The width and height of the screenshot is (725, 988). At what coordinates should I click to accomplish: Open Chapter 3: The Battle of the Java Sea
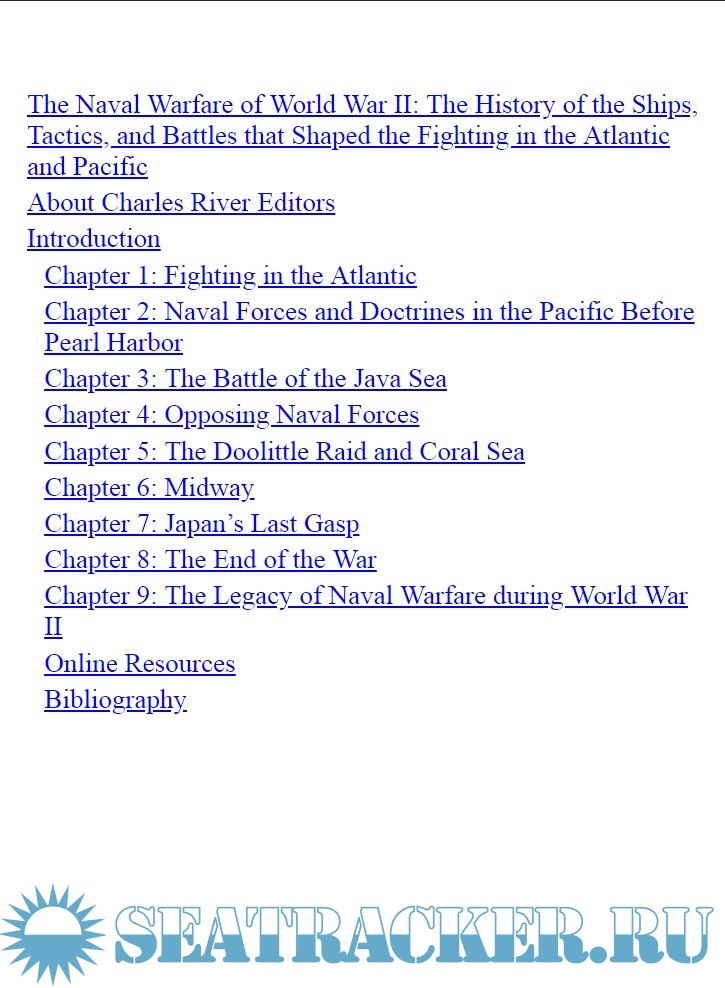click(x=245, y=379)
